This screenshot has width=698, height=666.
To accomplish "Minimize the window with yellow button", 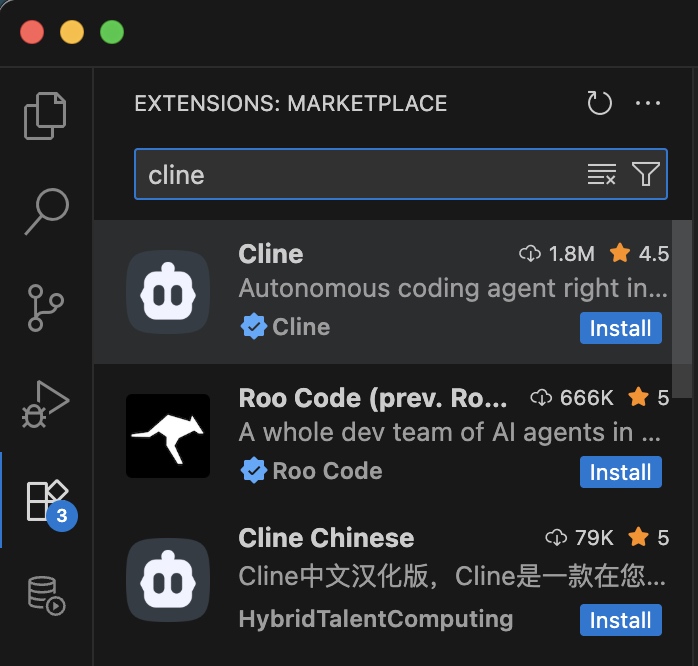I will [x=72, y=32].
